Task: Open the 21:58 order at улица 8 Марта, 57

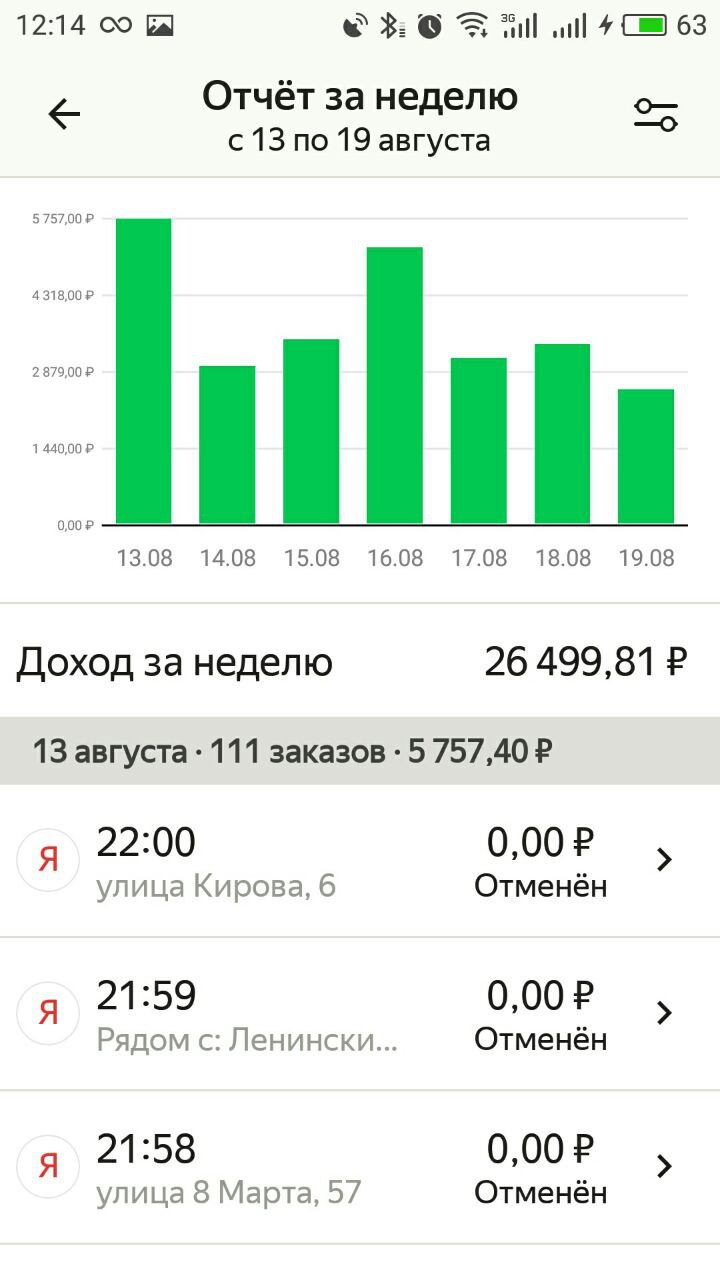Action: click(360, 1167)
